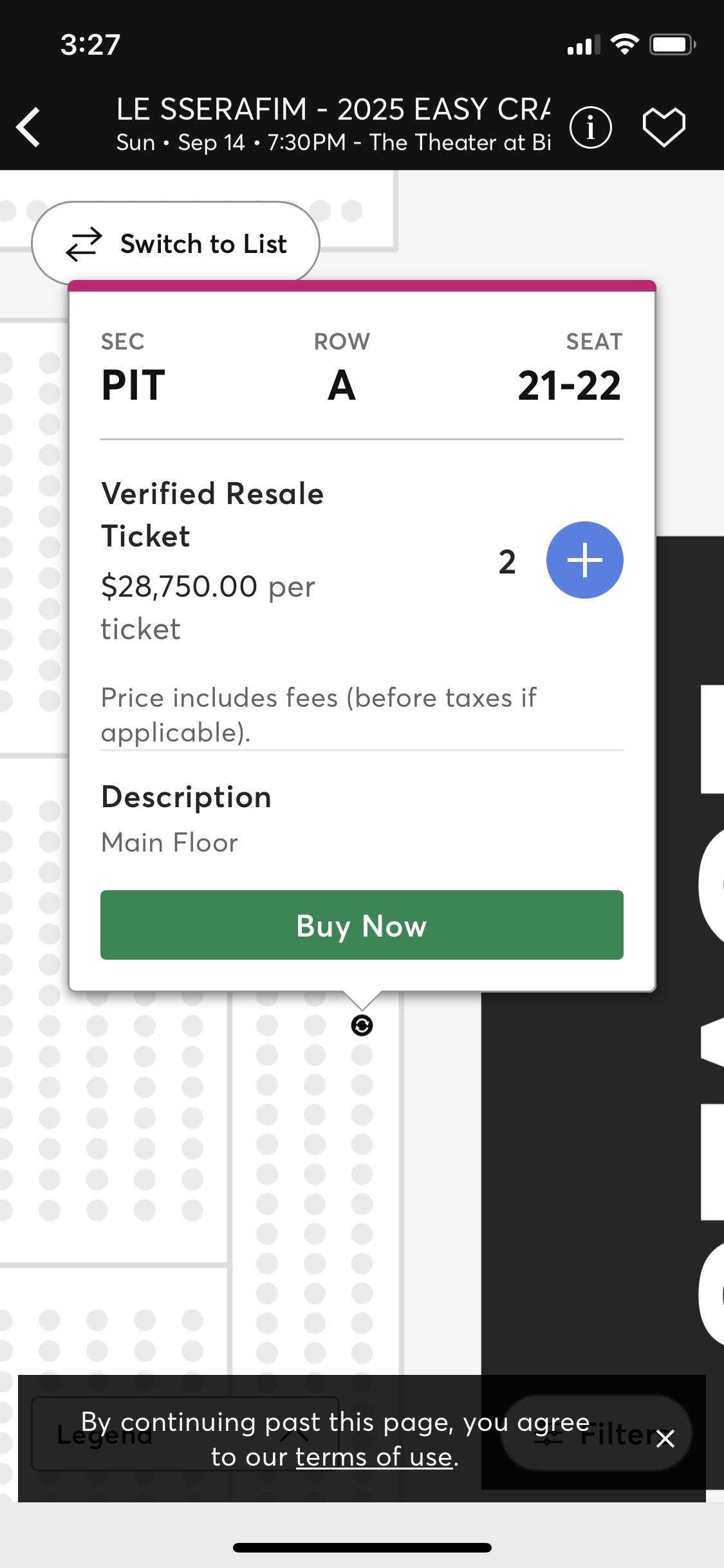The height and width of the screenshot is (1568, 724).
Task: Open the terms of use link
Action: coord(374,1457)
